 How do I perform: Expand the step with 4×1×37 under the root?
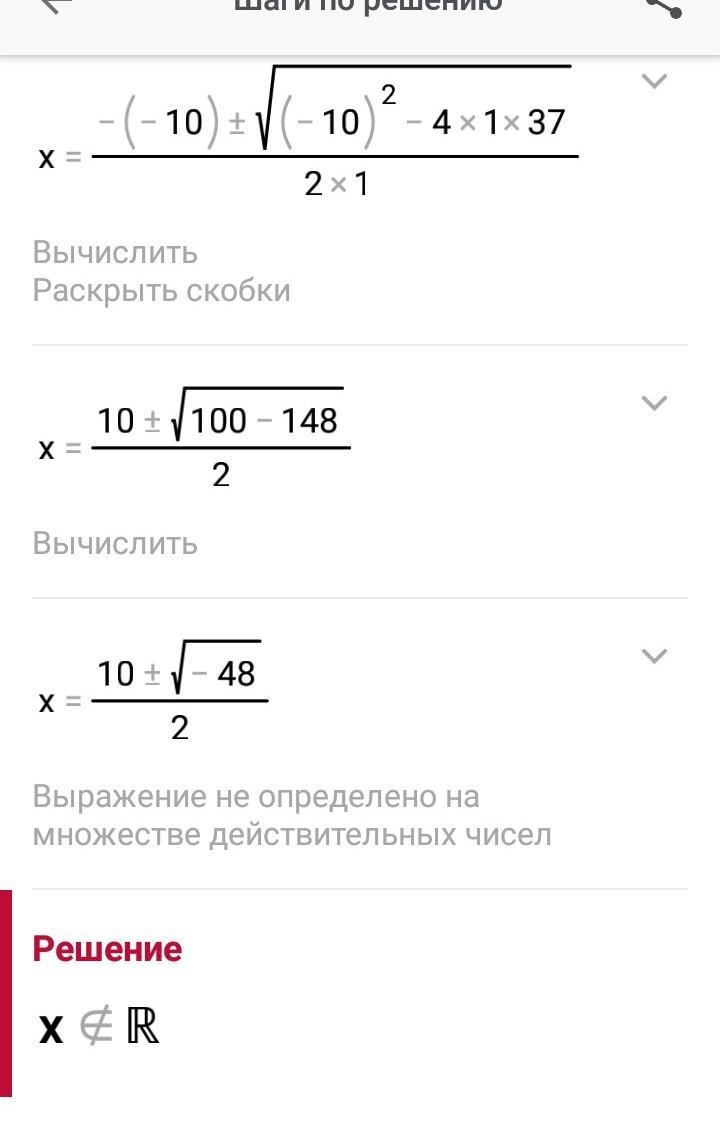(654, 81)
